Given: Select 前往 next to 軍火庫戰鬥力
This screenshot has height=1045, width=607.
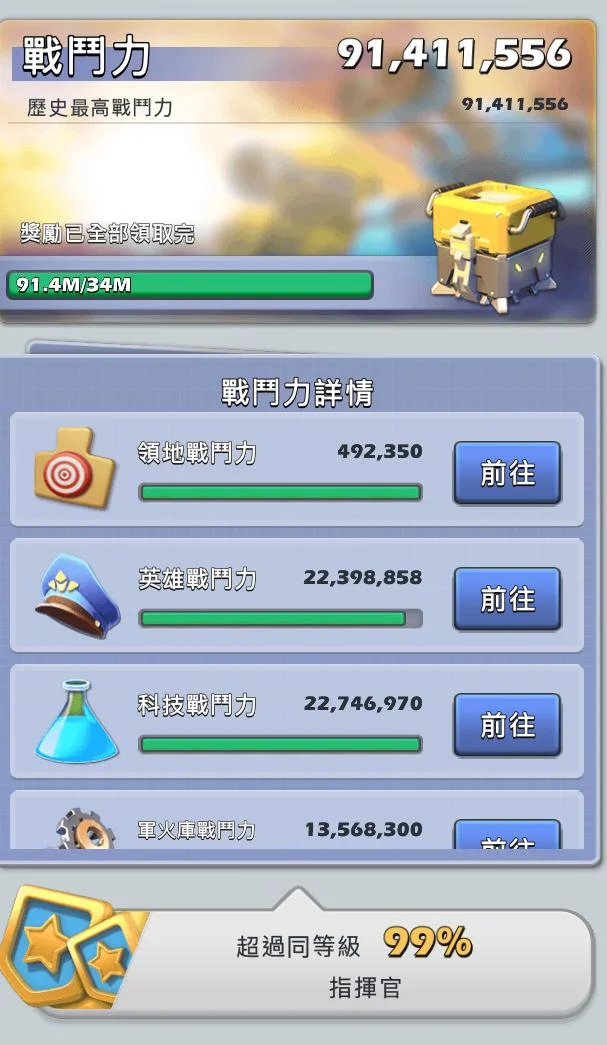Looking at the screenshot, I should pos(507,836).
